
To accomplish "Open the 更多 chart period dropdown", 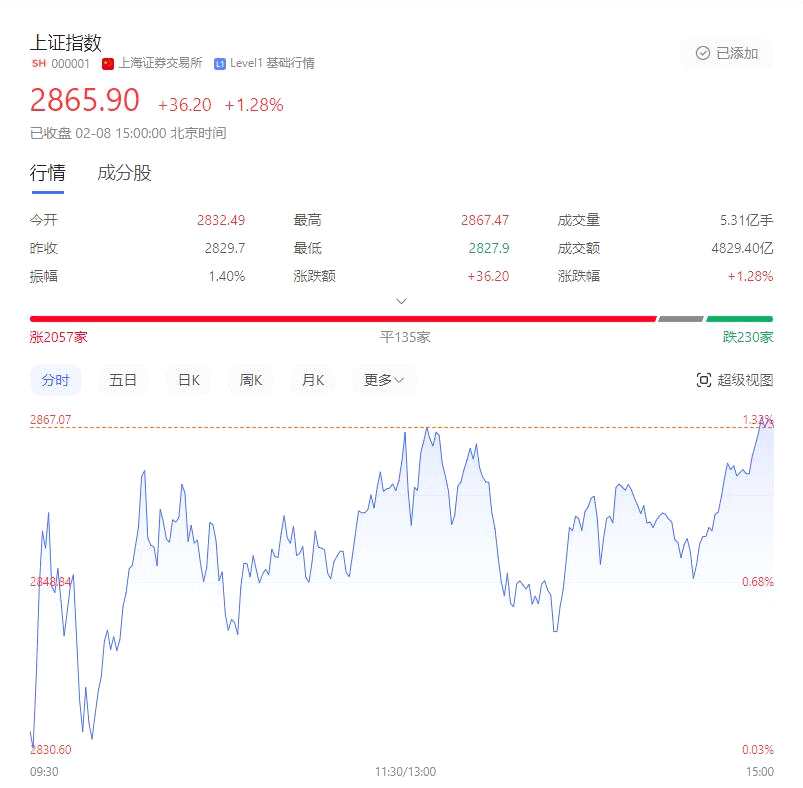I will 384,380.
